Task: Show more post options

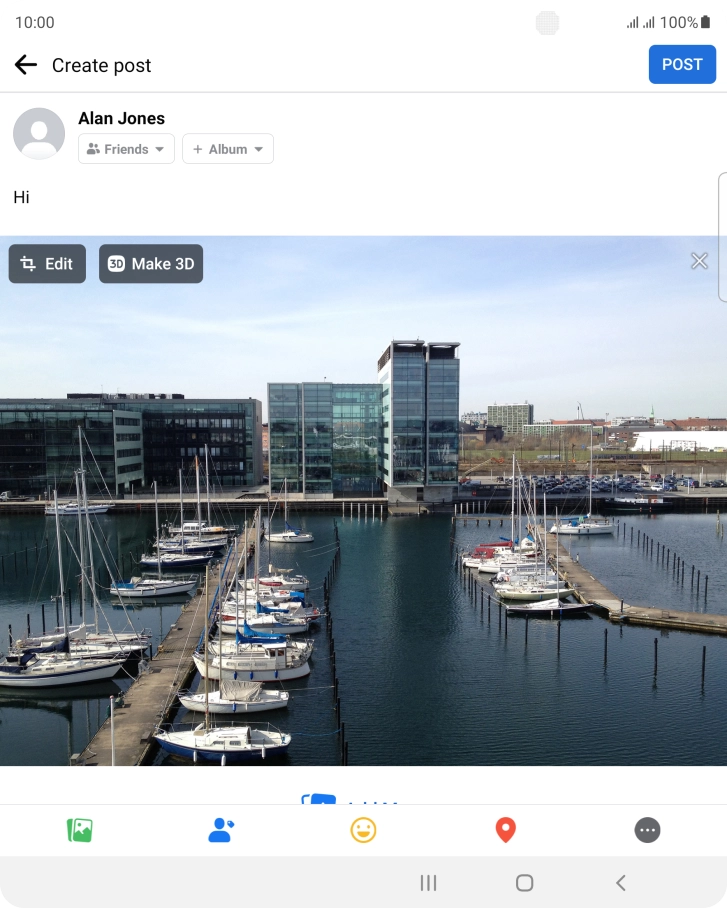Action: pos(648,830)
